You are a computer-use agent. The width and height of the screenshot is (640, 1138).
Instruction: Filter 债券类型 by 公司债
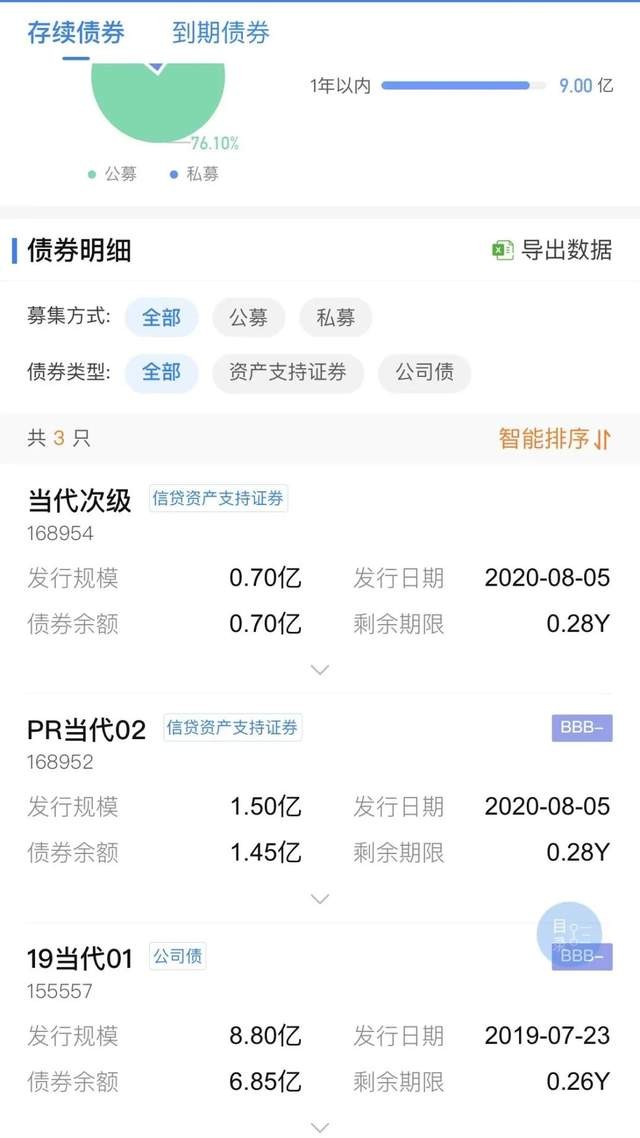pyautogui.click(x=424, y=373)
